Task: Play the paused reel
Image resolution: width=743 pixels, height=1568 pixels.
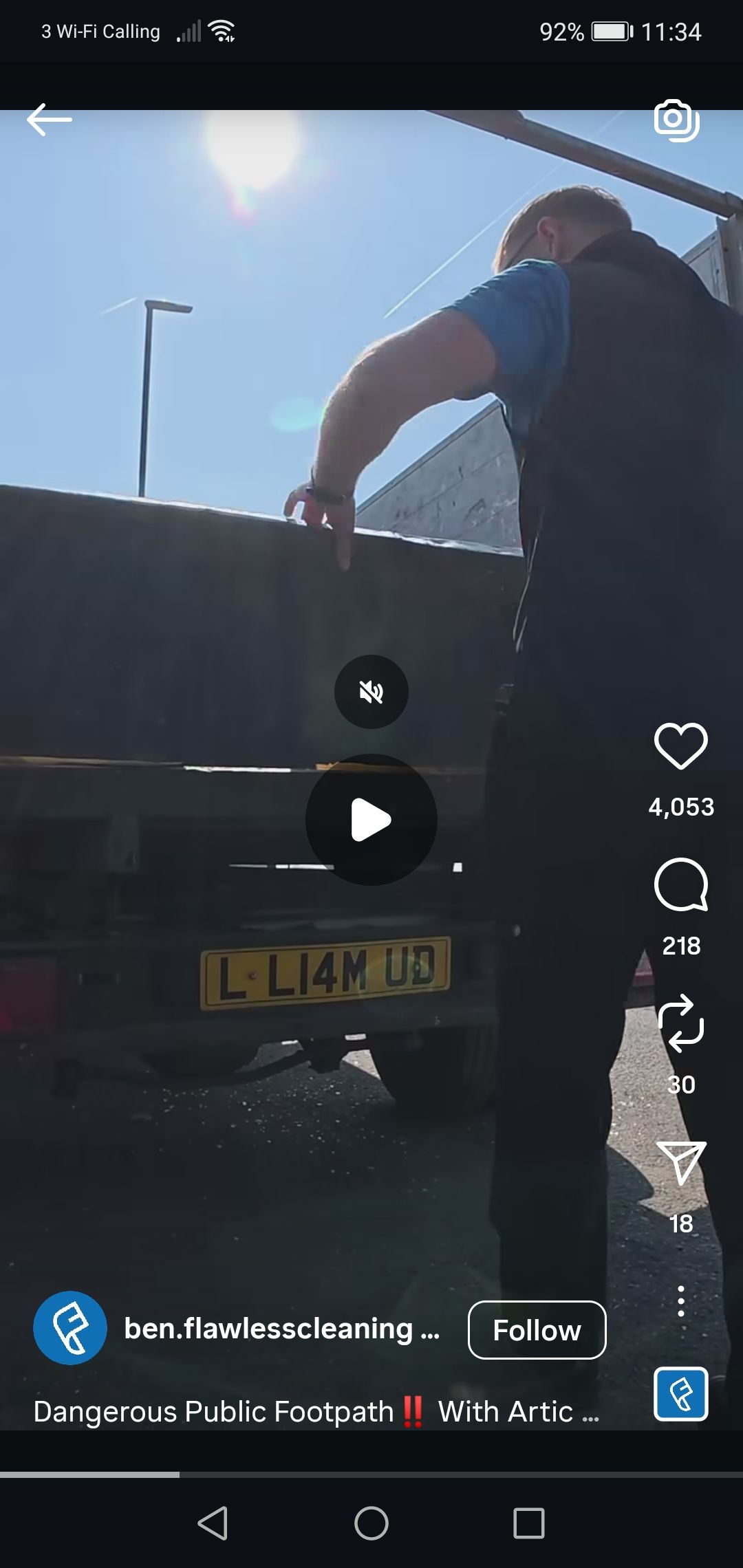Action: [371, 819]
